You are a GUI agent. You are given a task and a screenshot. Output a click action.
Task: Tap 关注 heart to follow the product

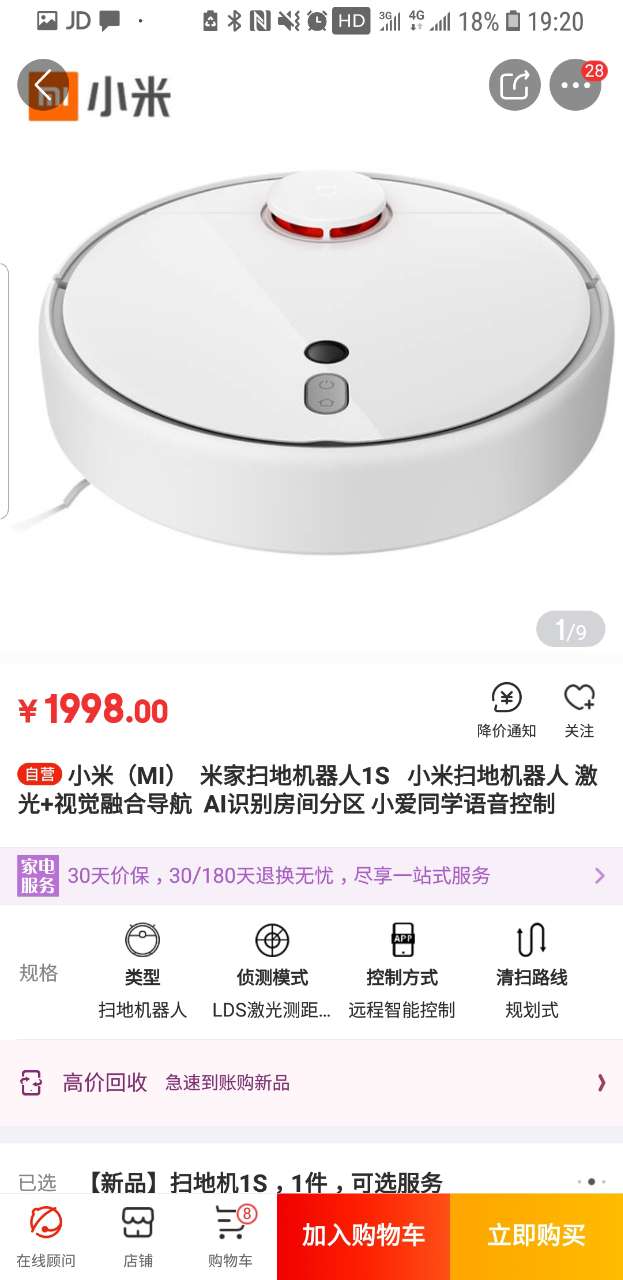[579, 710]
